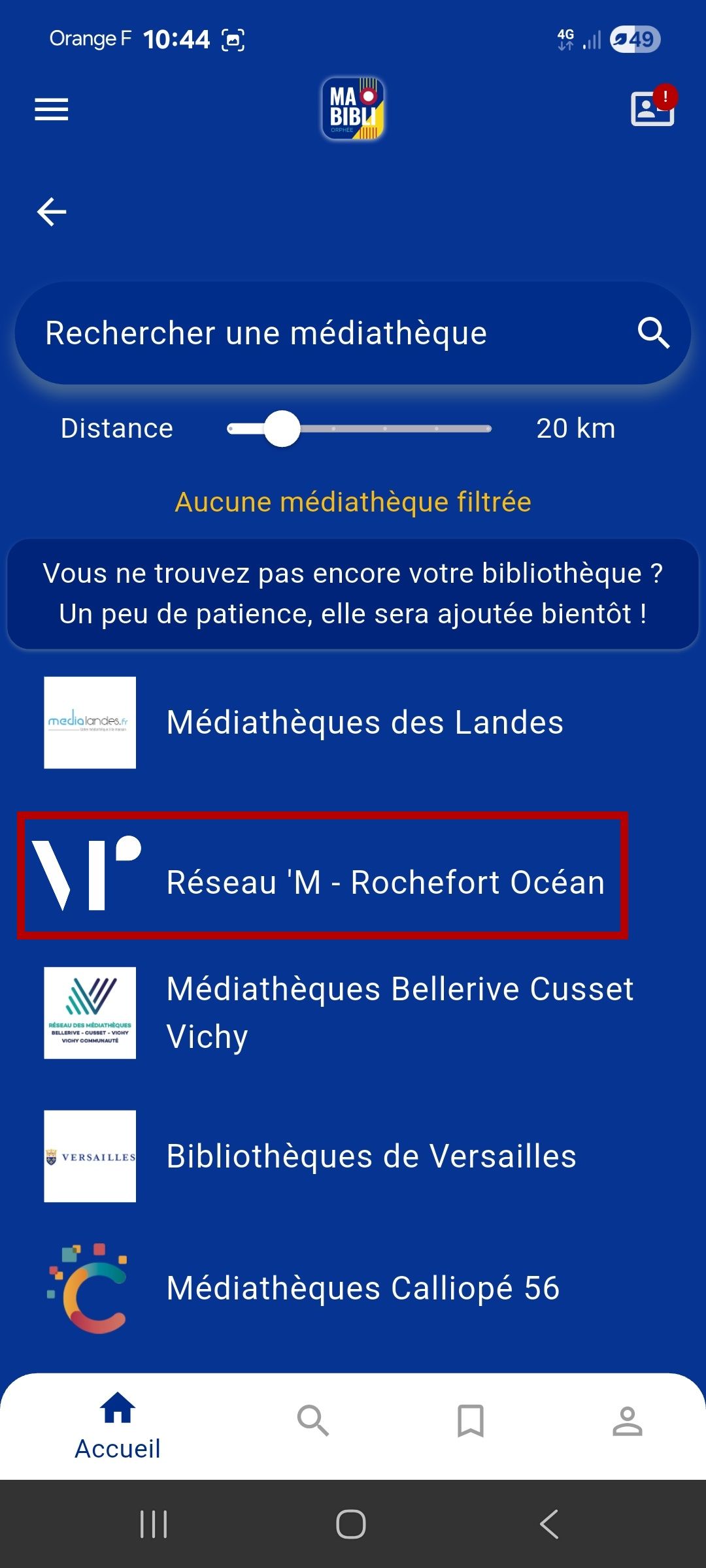Open the hamburger drawer menu

(51, 109)
